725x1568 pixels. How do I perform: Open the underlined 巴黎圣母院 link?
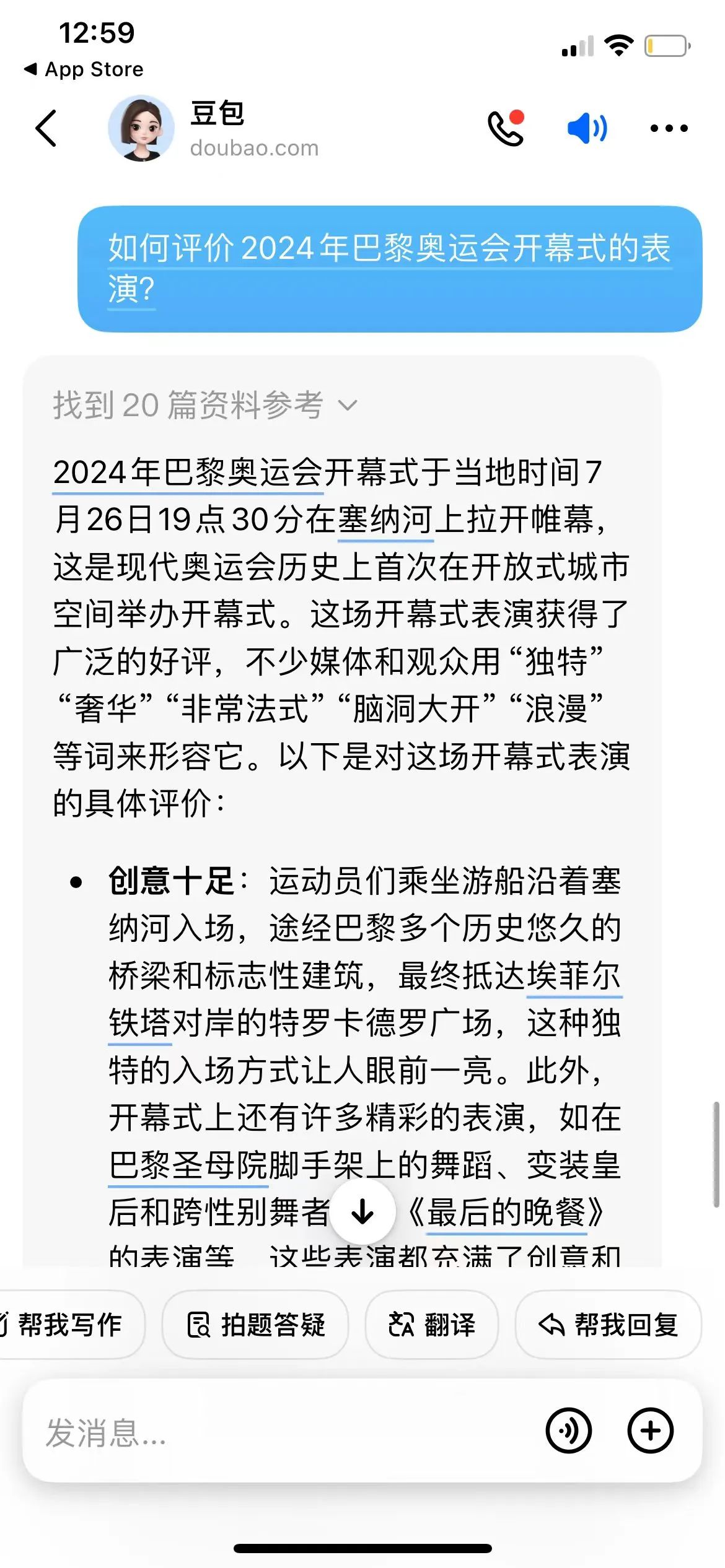(x=188, y=1165)
